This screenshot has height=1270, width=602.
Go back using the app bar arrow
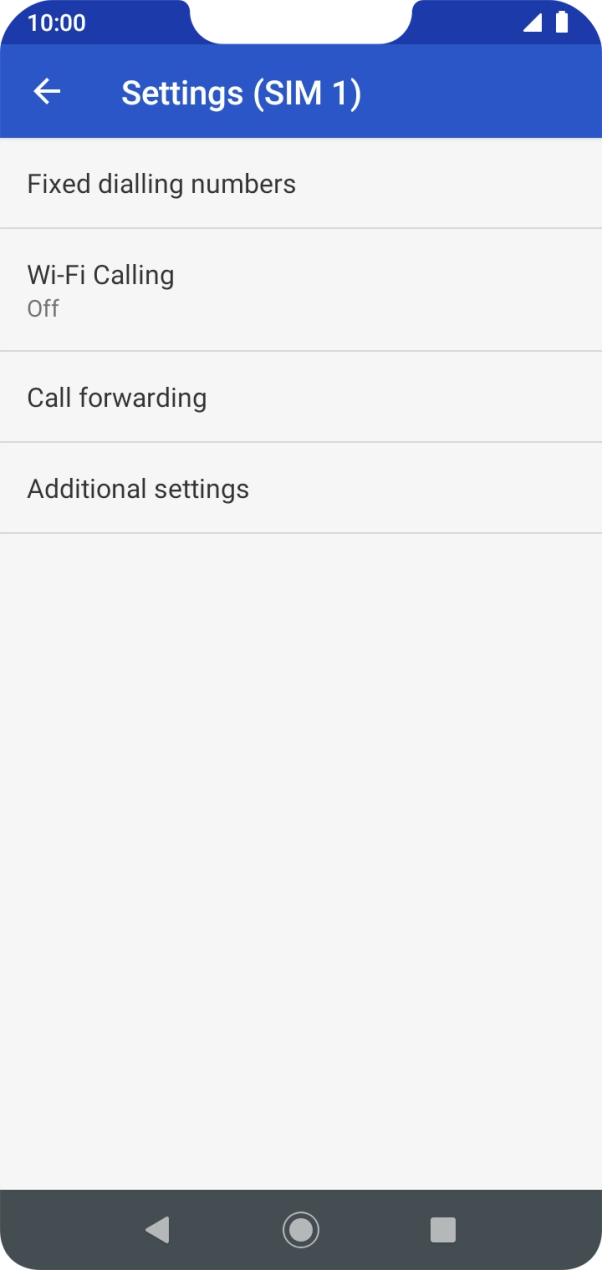click(47, 92)
